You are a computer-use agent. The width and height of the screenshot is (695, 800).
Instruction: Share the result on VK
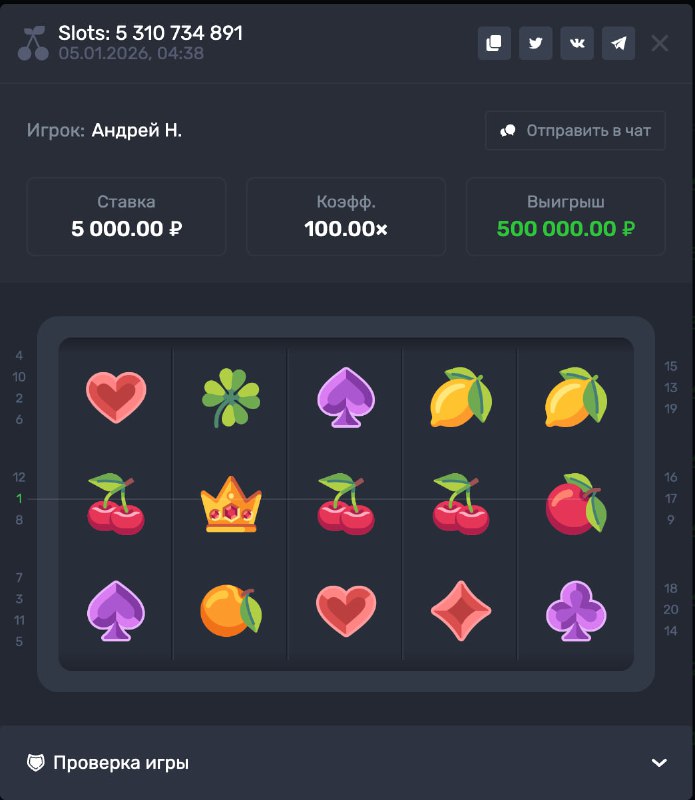click(577, 43)
